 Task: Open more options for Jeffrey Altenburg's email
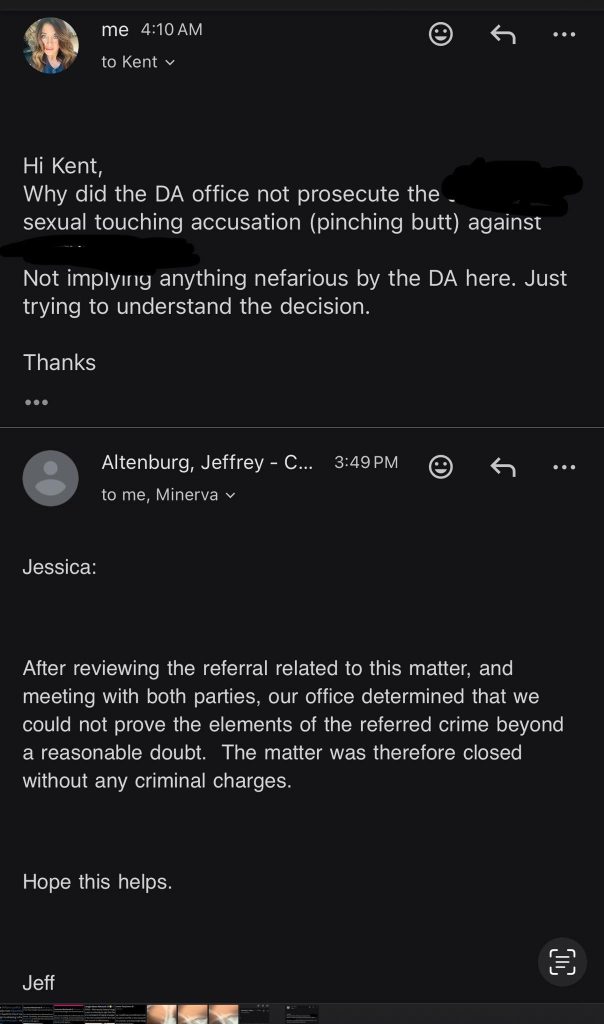(x=564, y=466)
